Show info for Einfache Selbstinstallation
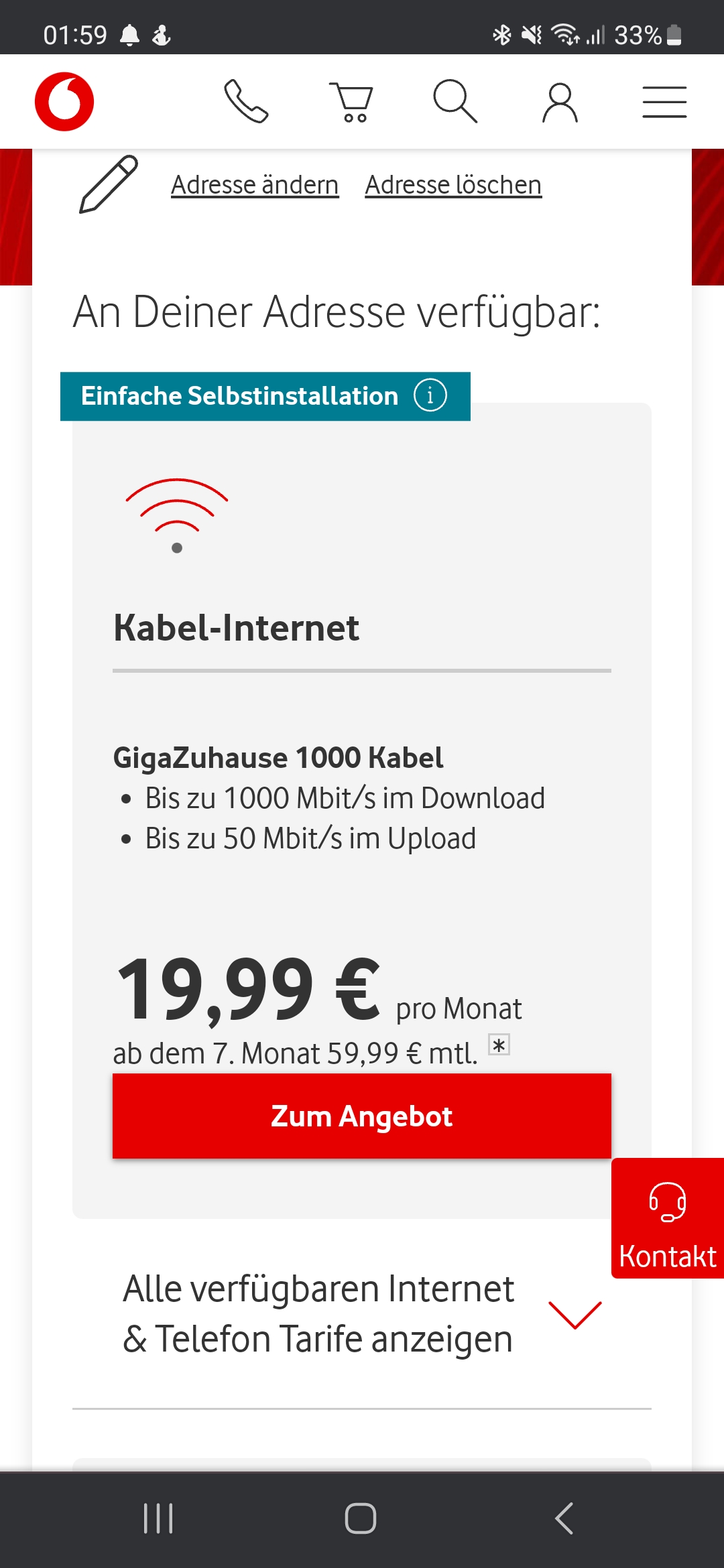This screenshot has height=1568, width=724. (430, 395)
